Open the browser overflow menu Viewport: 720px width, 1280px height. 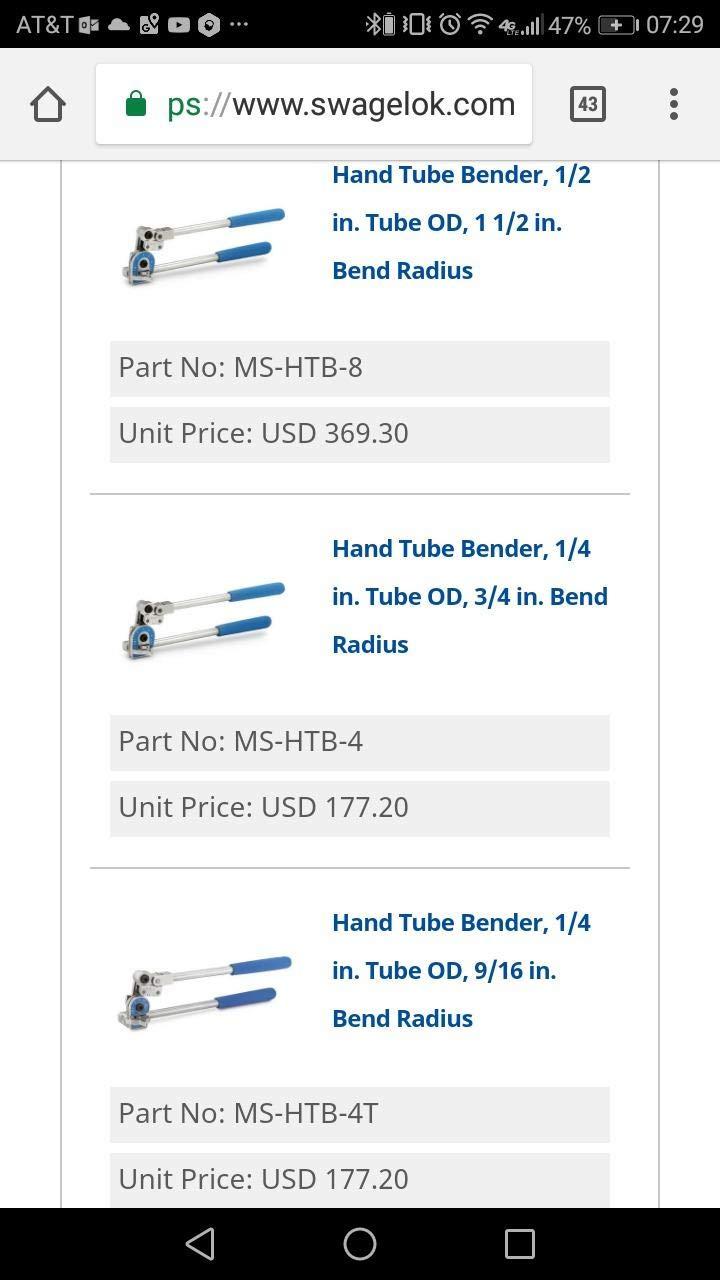click(x=674, y=104)
